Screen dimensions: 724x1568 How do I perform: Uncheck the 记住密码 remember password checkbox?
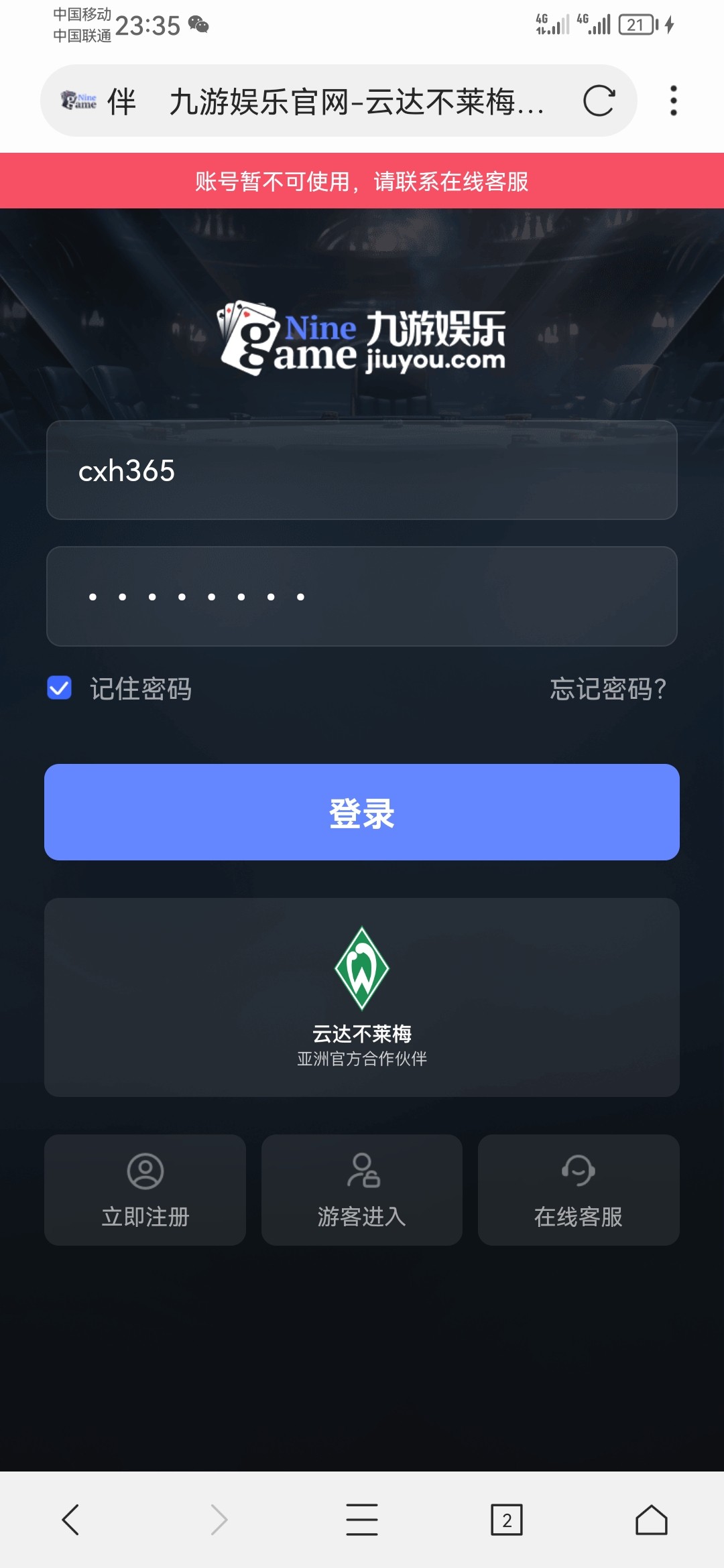point(59,688)
